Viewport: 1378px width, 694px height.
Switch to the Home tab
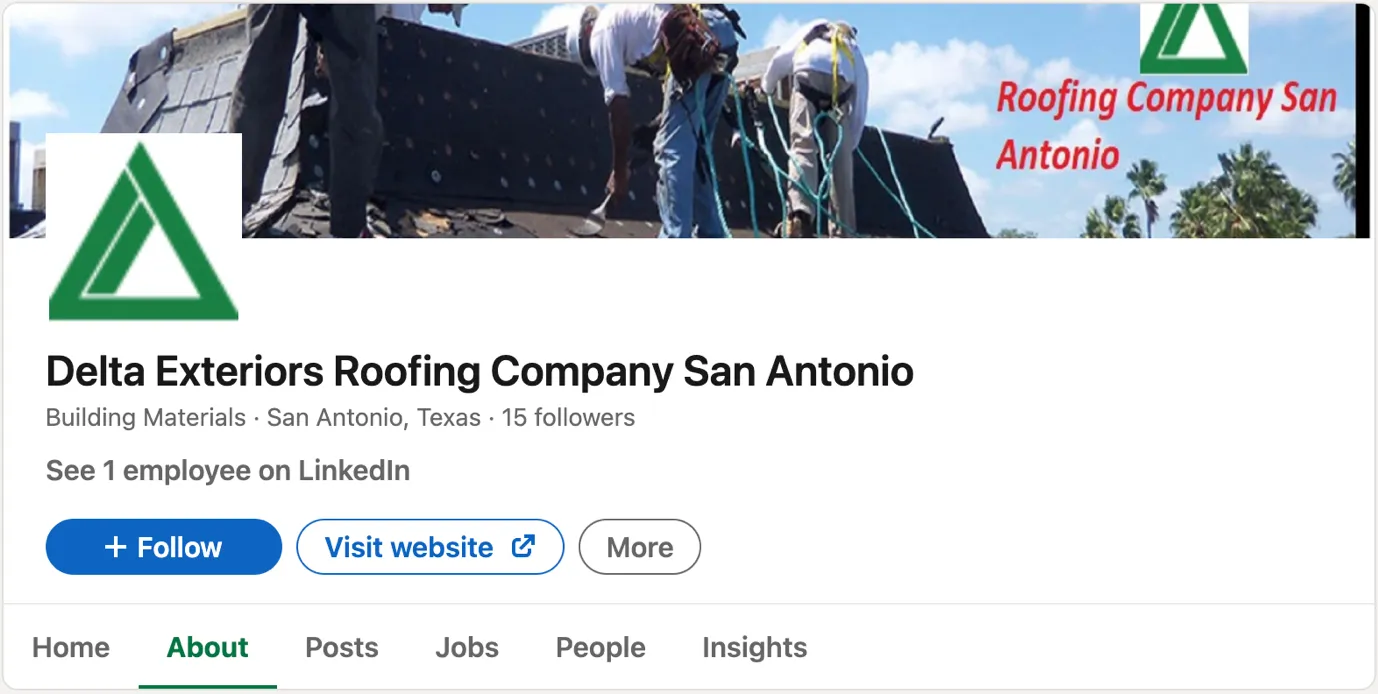[x=71, y=648]
